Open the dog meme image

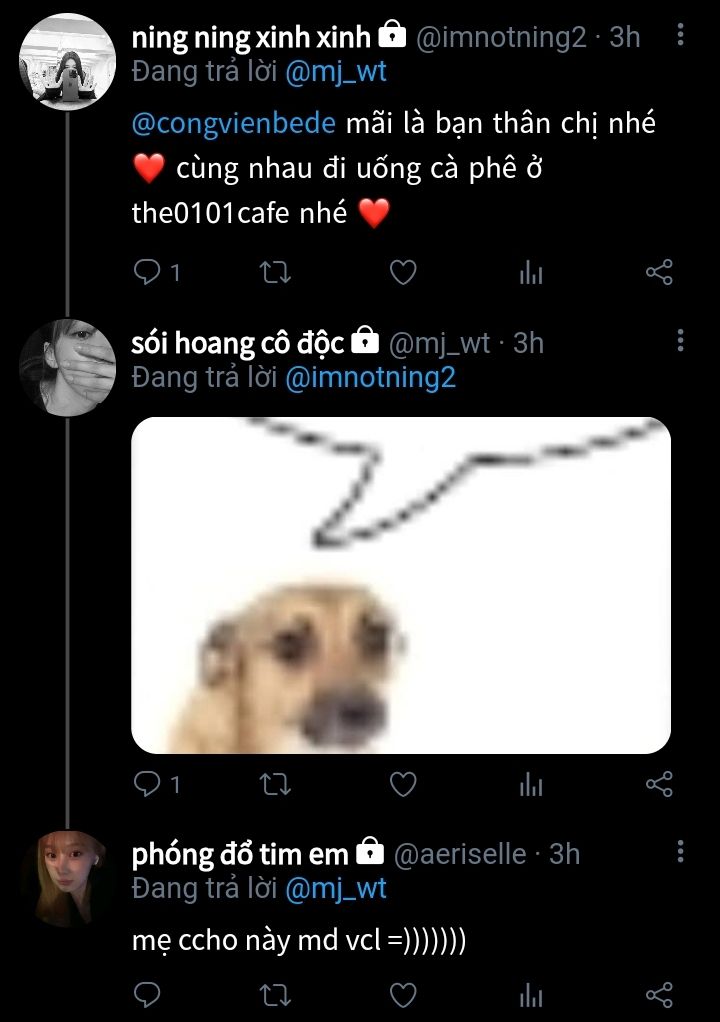(401, 584)
